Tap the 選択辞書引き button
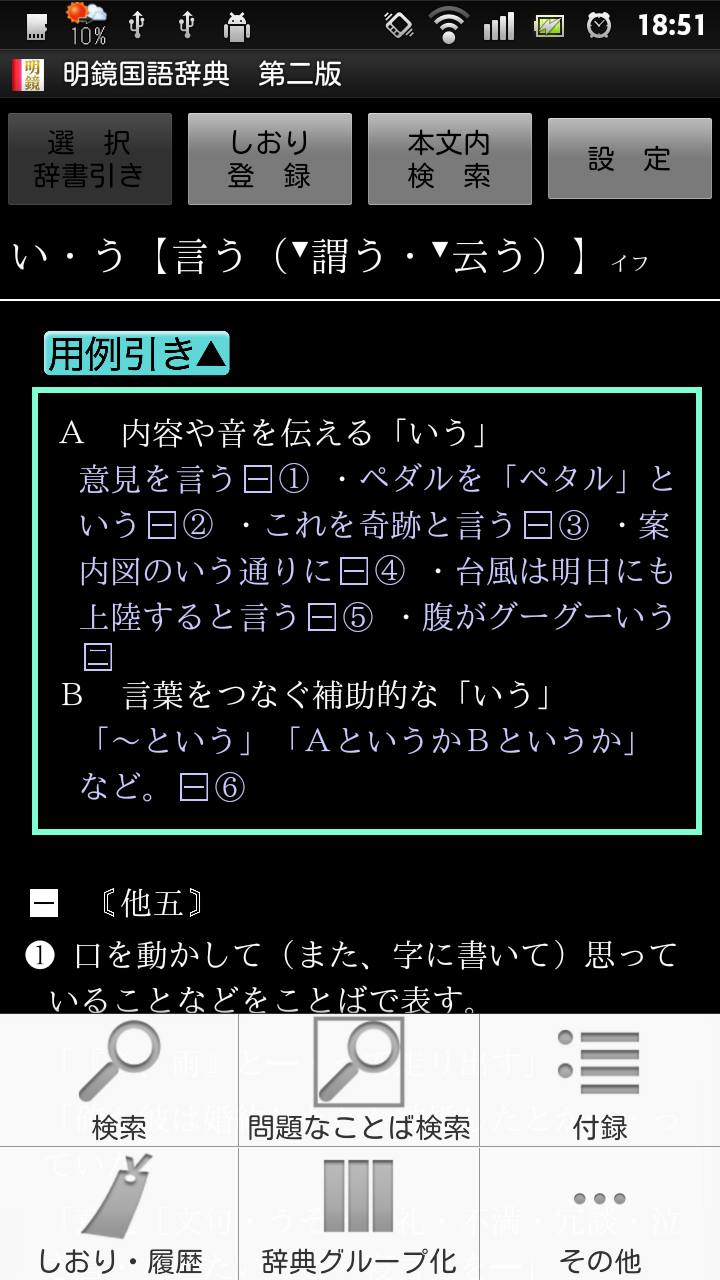This screenshot has width=720, height=1280. 90,159
